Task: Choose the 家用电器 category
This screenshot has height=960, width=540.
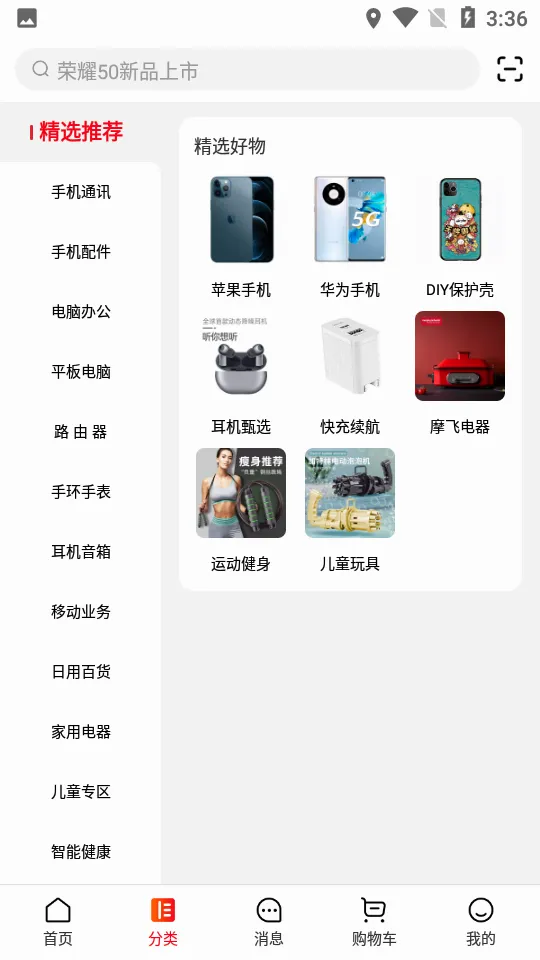Action: click(81, 732)
